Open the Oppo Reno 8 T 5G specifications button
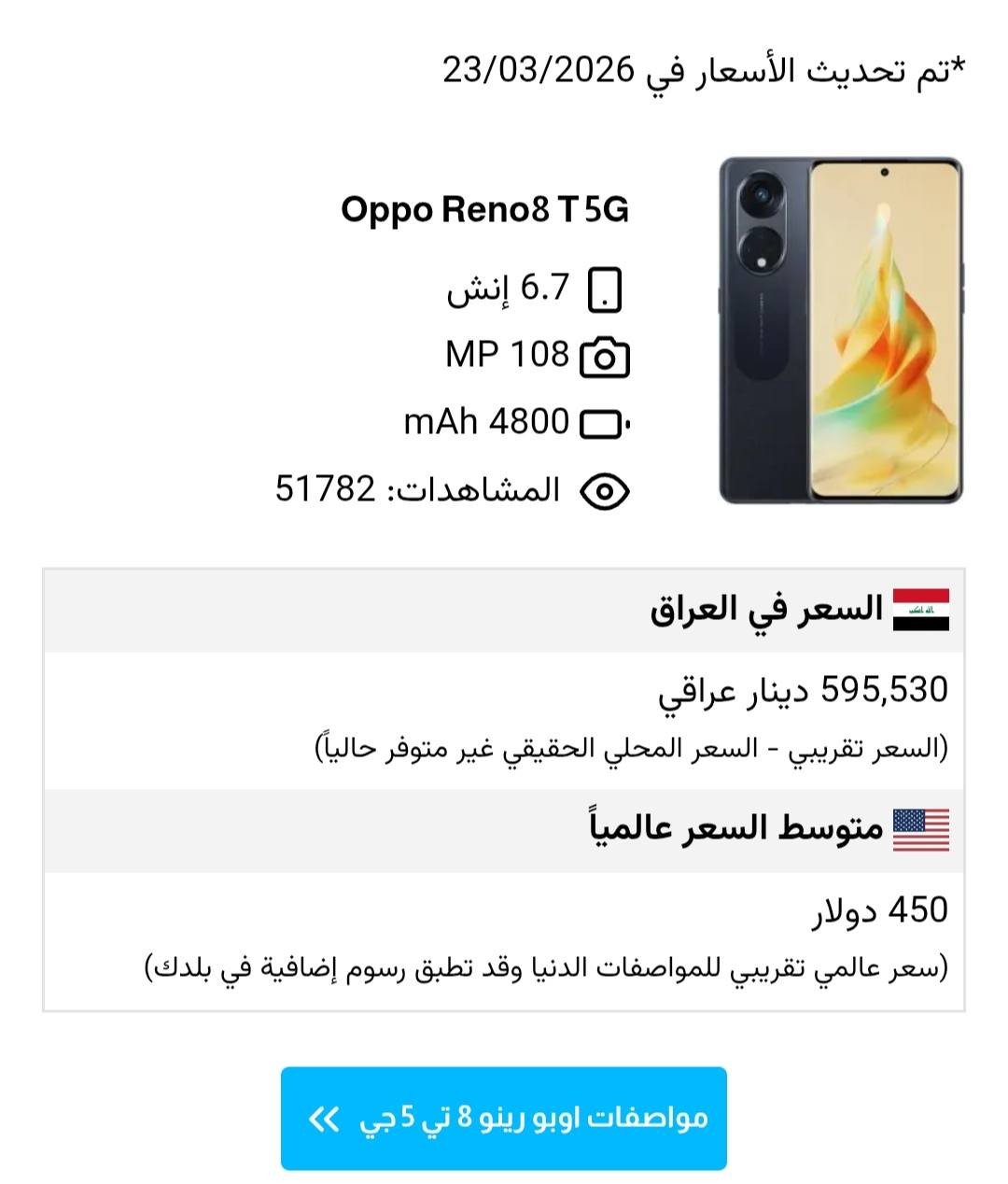 coord(504,1118)
